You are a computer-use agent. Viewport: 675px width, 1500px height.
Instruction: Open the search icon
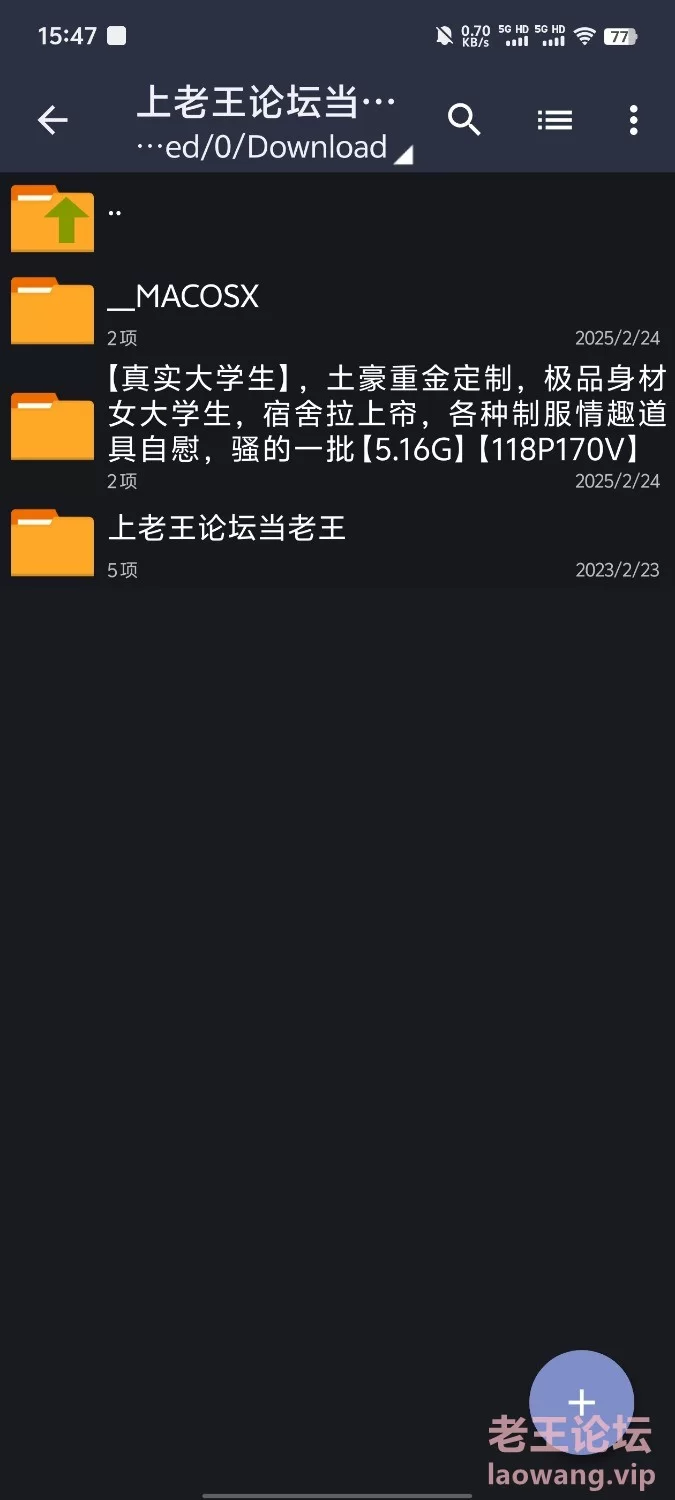click(x=464, y=120)
